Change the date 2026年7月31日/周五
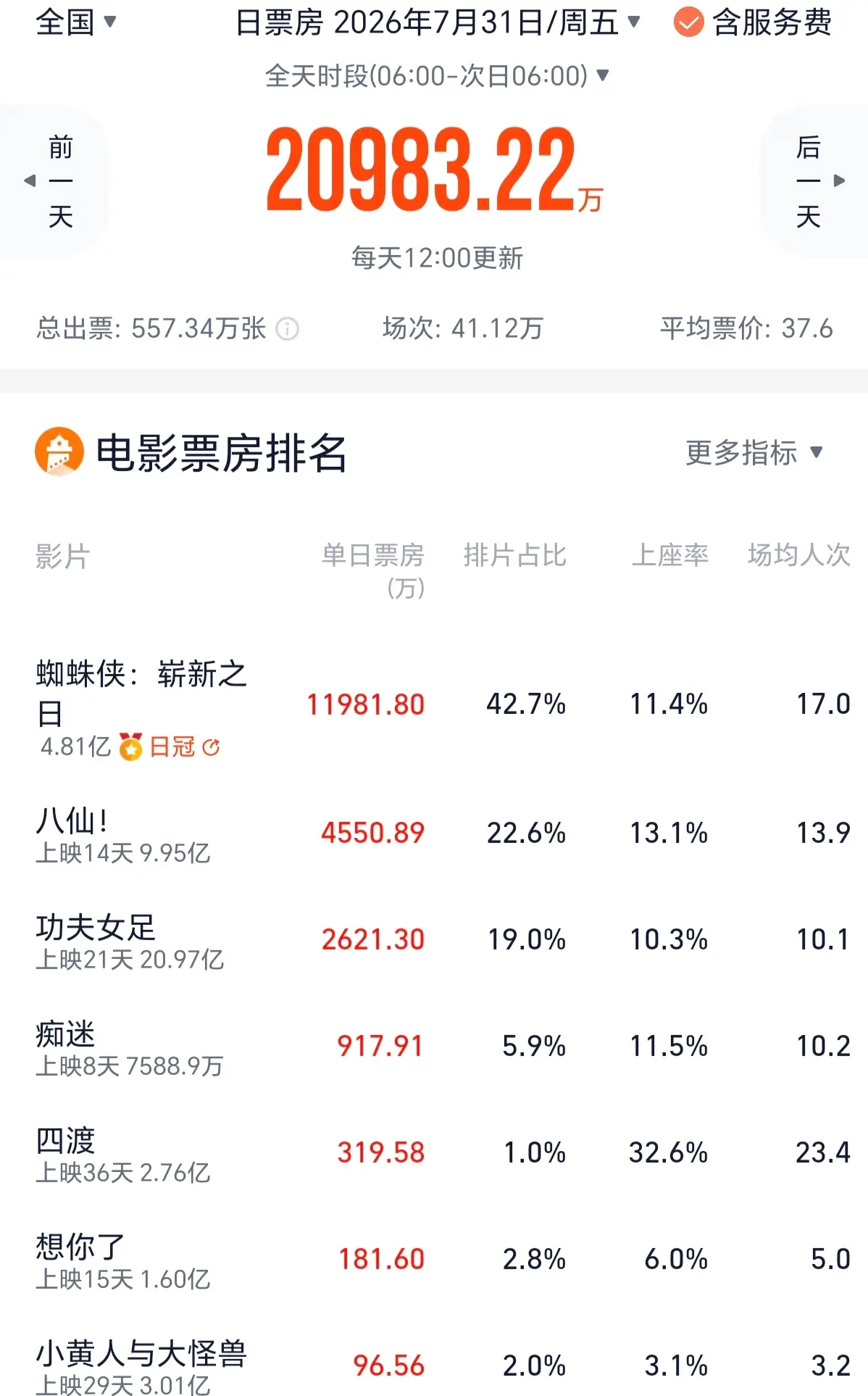This screenshot has width=868, height=1396. [438, 22]
